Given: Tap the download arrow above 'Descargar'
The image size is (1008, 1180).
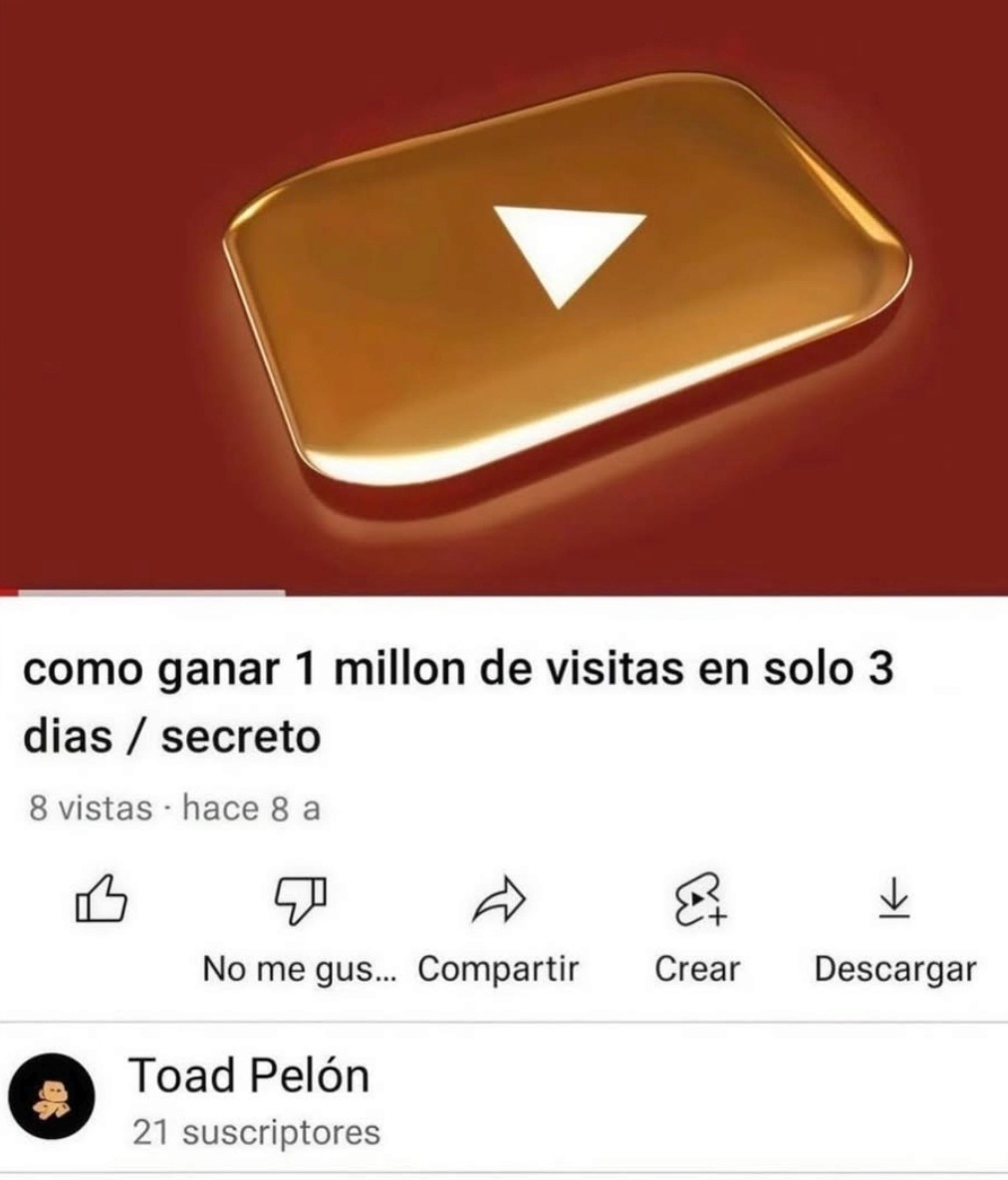Looking at the screenshot, I should pos(894,901).
